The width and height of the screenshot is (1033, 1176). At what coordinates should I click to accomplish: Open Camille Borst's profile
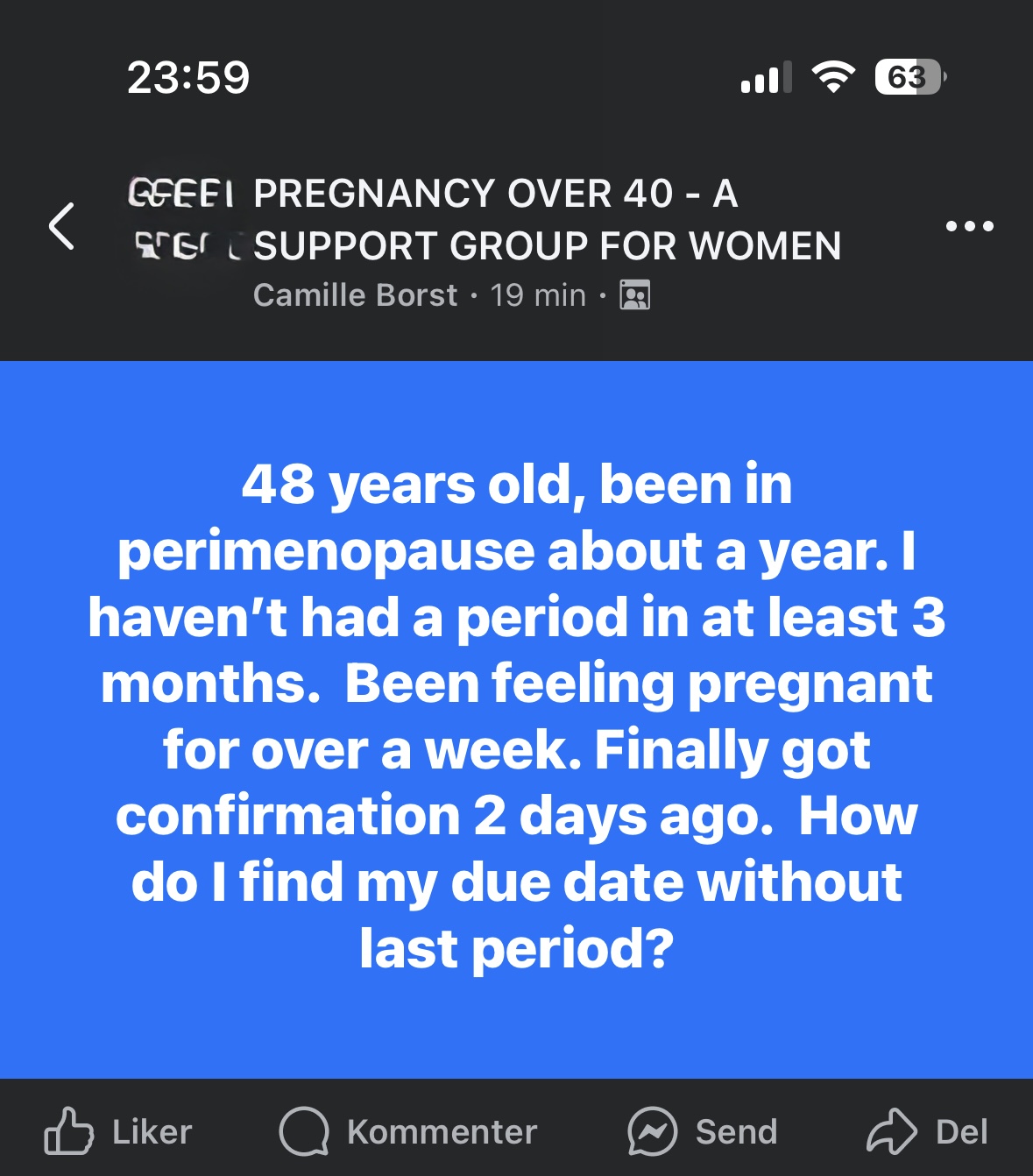(x=355, y=295)
